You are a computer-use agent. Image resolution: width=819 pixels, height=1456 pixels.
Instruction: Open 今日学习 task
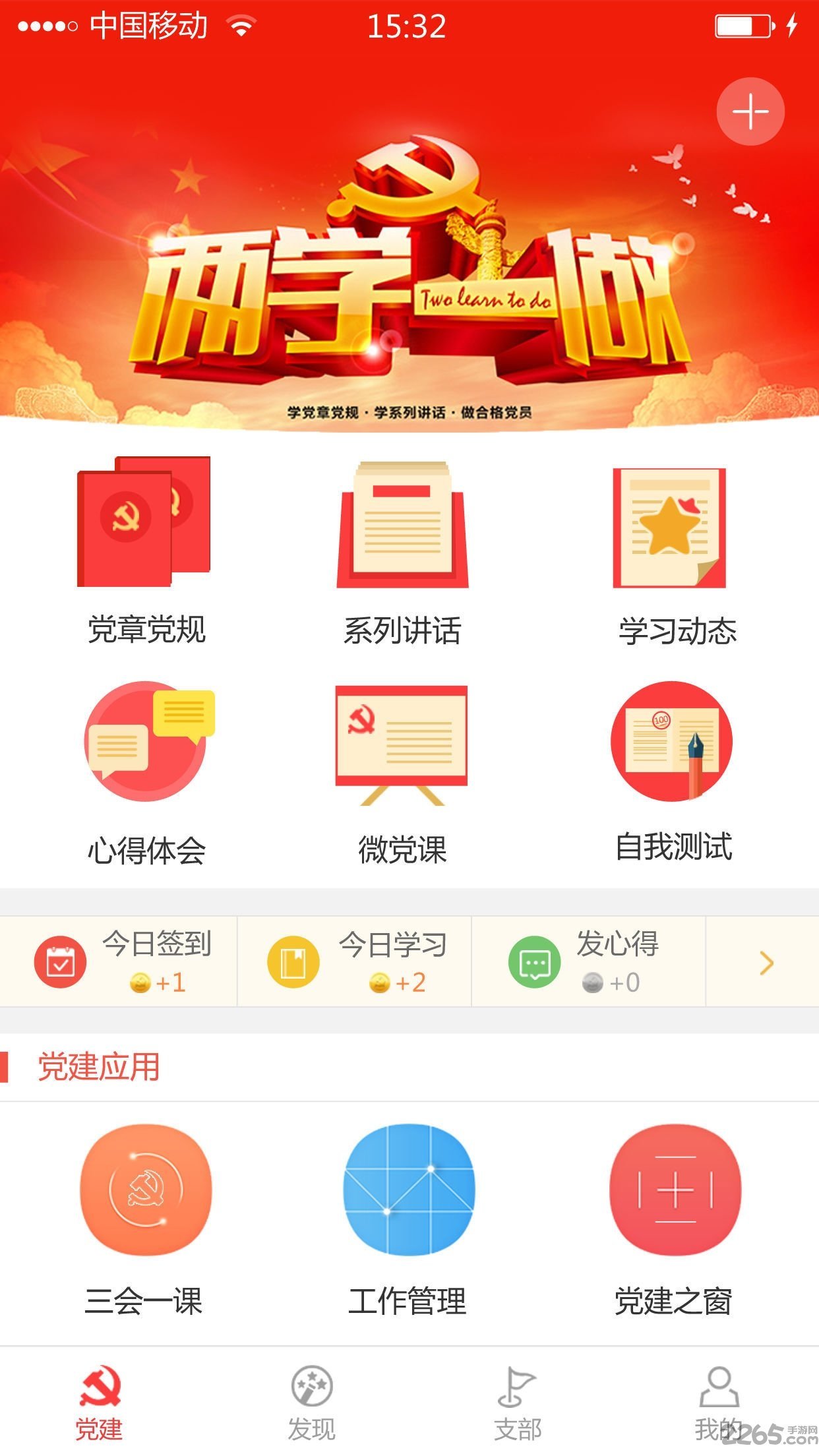[x=355, y=962]
